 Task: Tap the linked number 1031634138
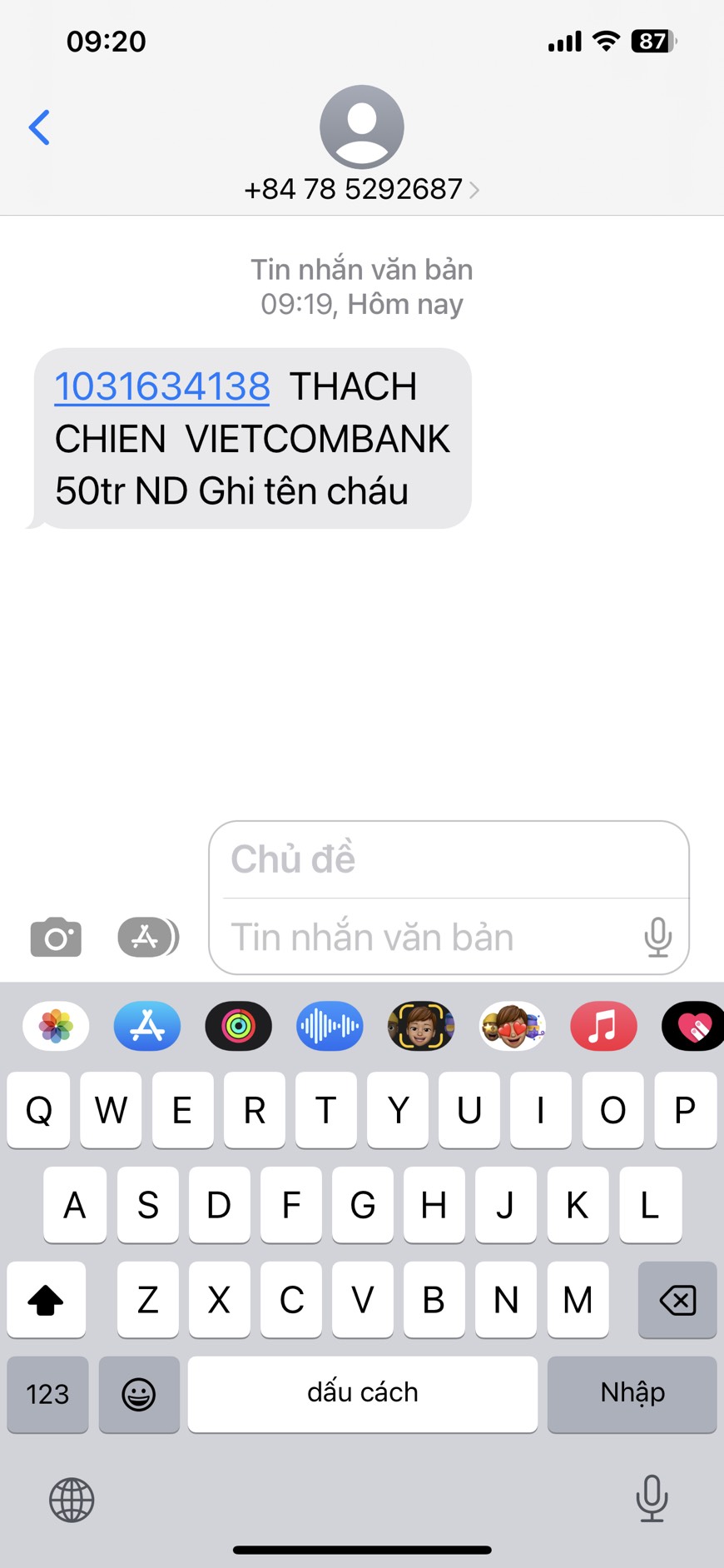[162, 386]
